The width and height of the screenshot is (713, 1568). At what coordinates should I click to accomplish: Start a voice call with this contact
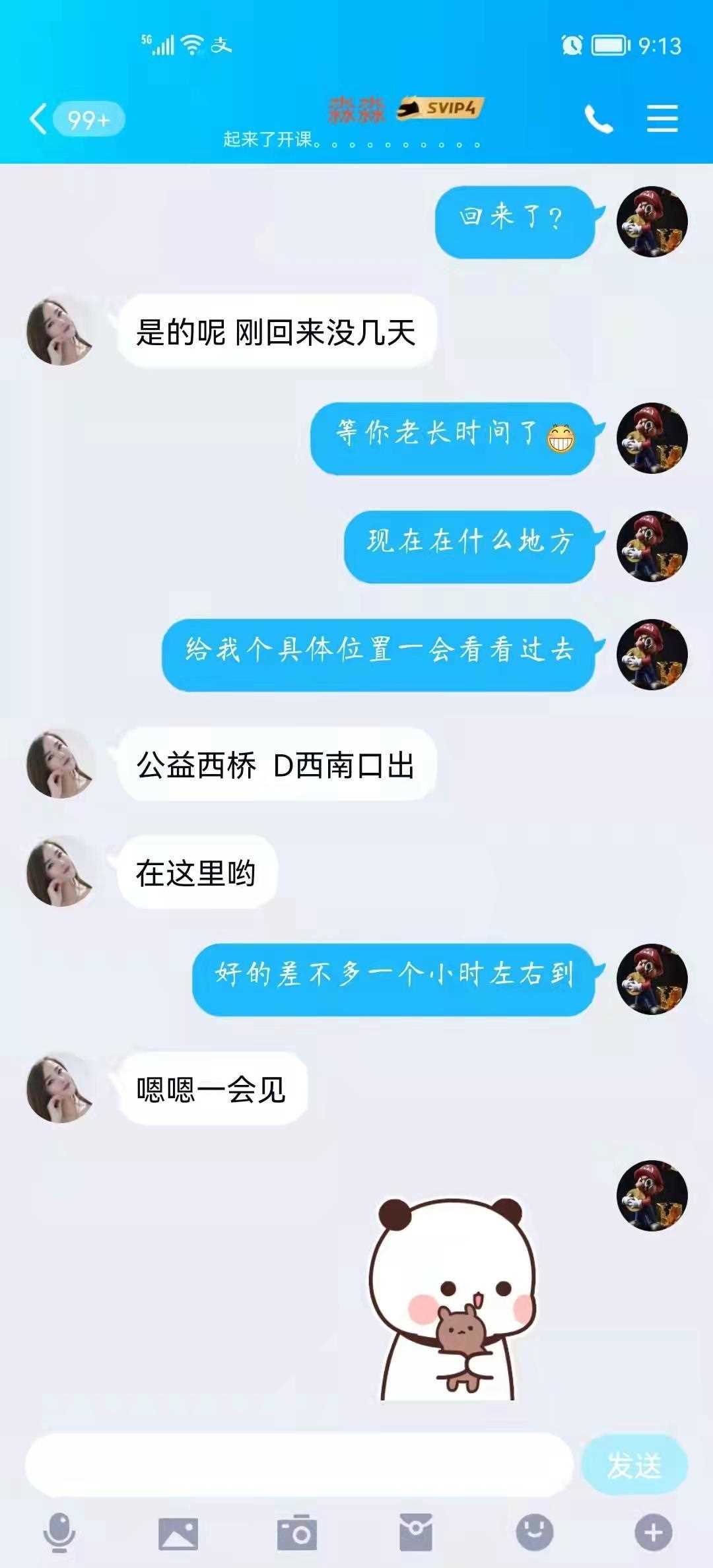(x=598, y=119)
